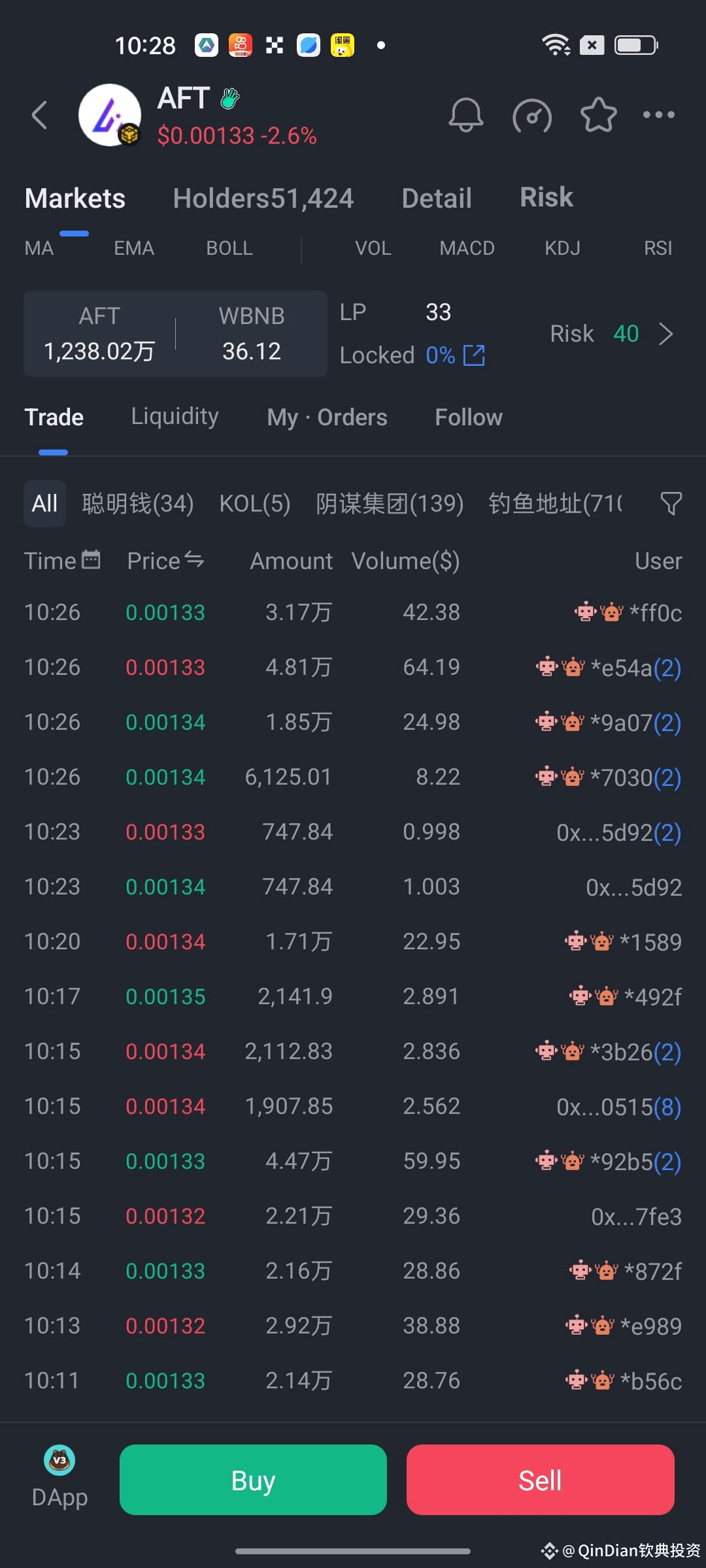
Task: Open the three-dot overflow menu
Action: 658,116
